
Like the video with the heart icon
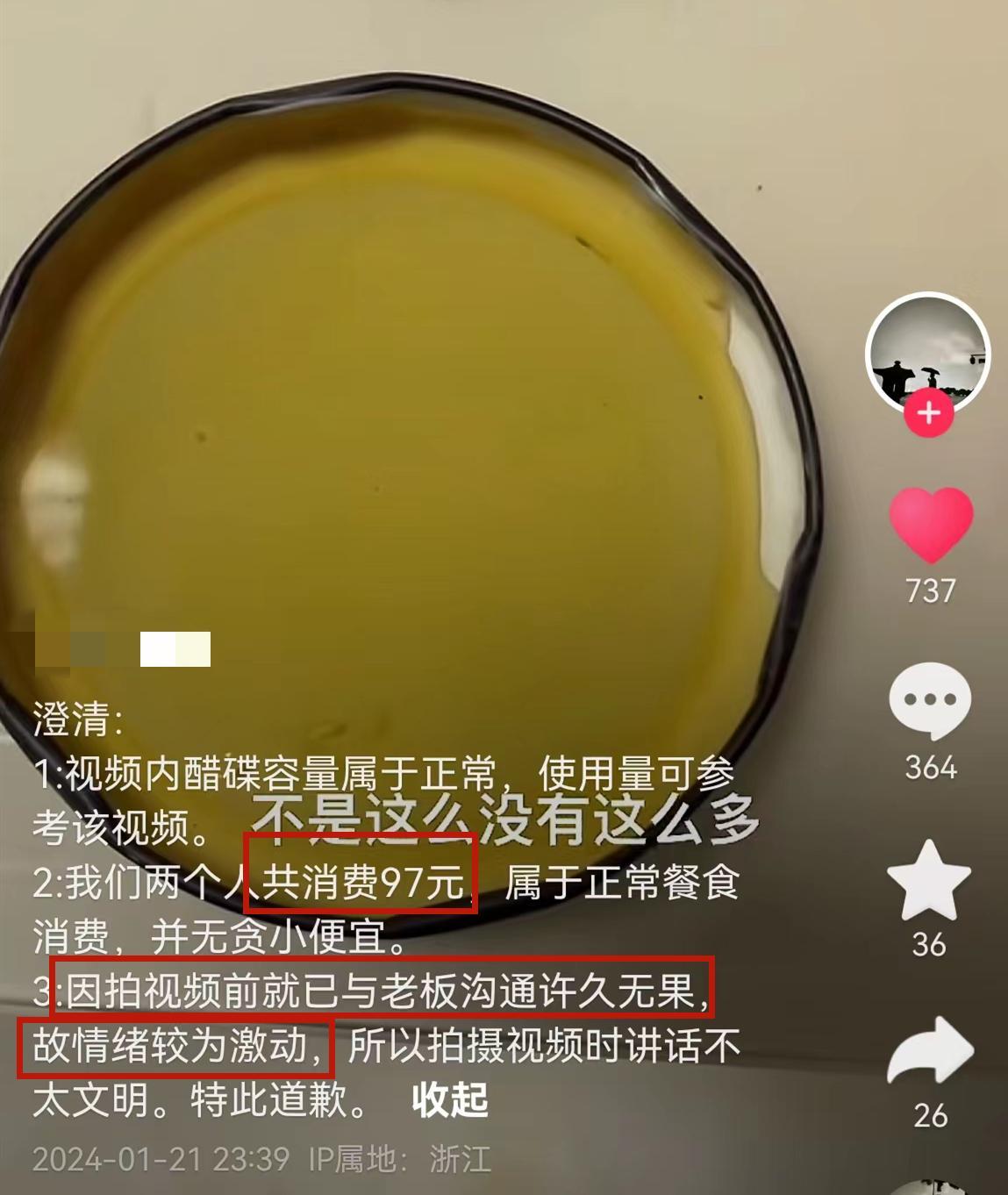931,525
